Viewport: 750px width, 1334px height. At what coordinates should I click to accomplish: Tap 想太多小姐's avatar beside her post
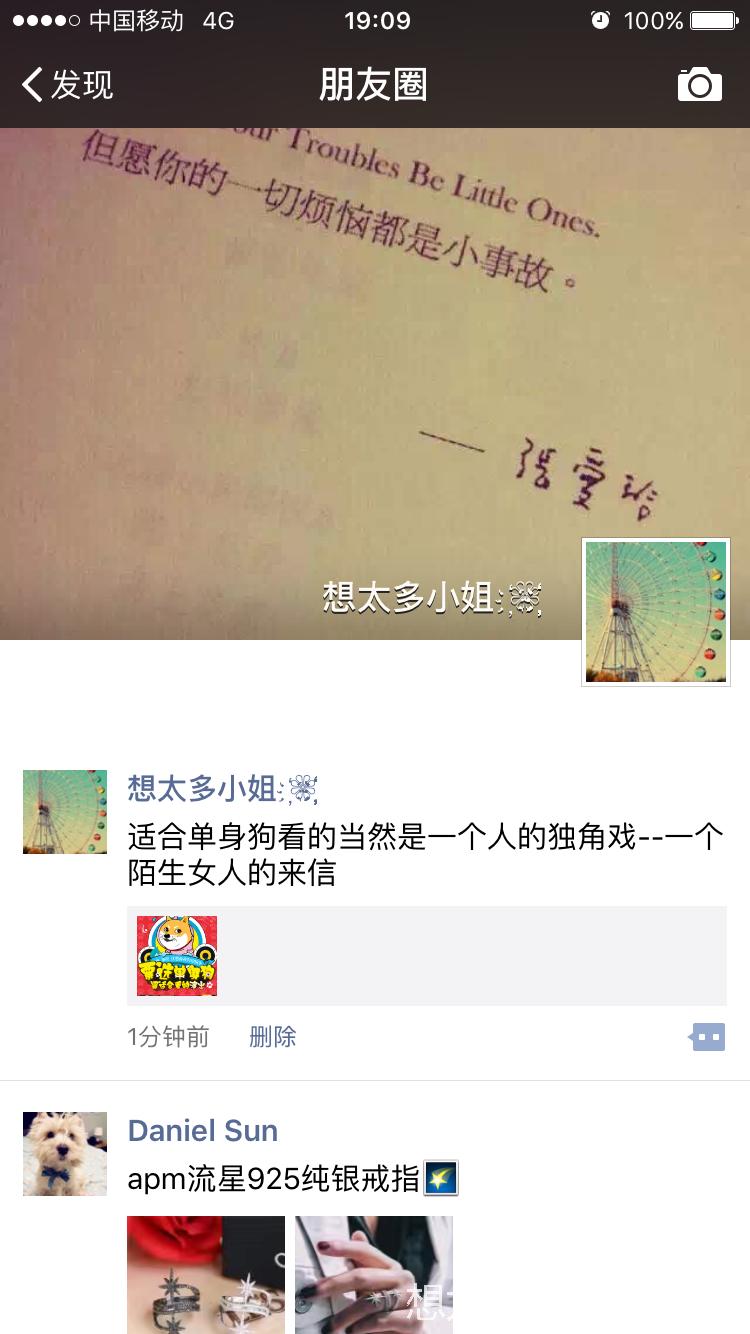click(x=65, y=812)
